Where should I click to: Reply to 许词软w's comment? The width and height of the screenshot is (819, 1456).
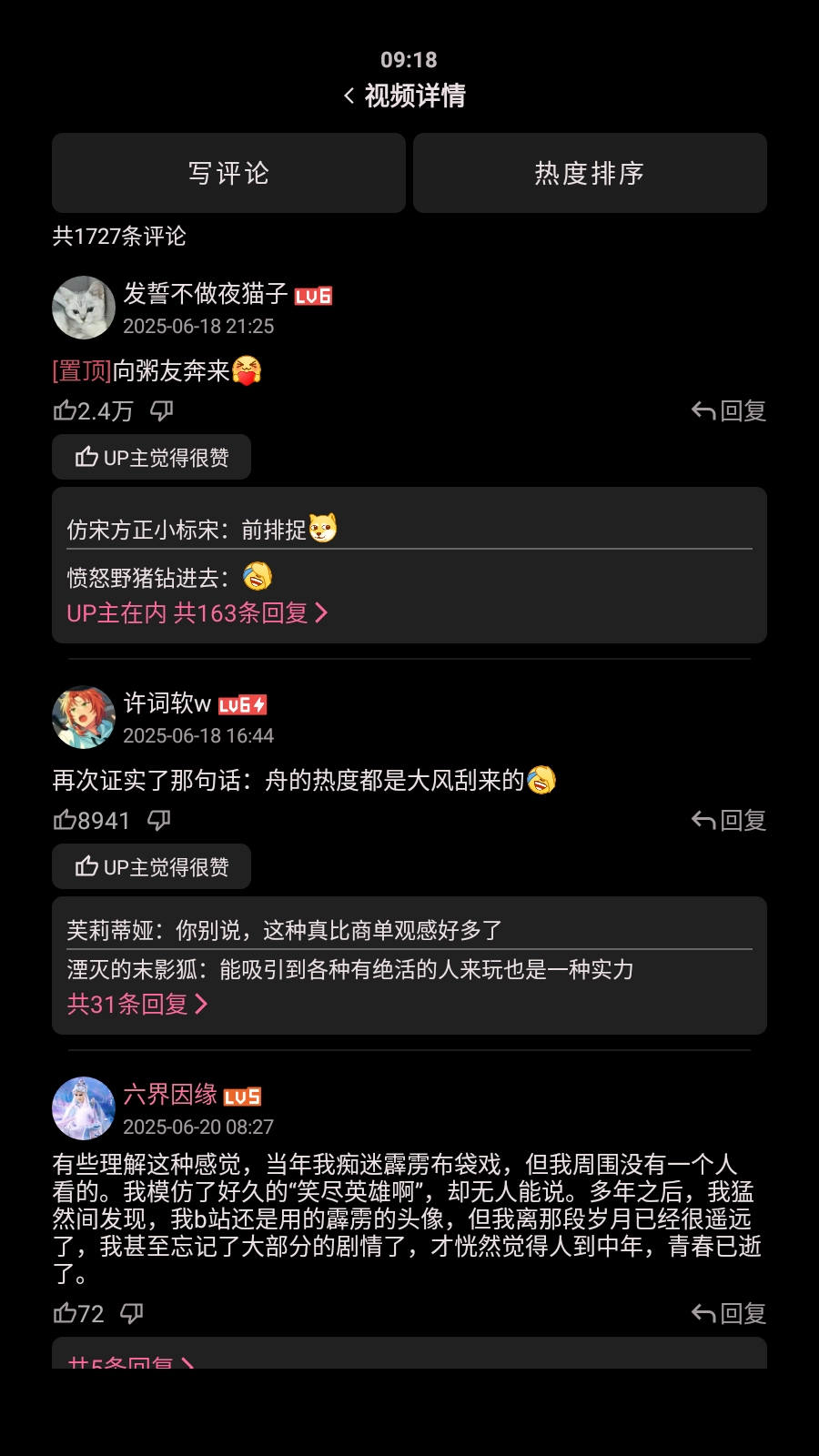(728, 821)
